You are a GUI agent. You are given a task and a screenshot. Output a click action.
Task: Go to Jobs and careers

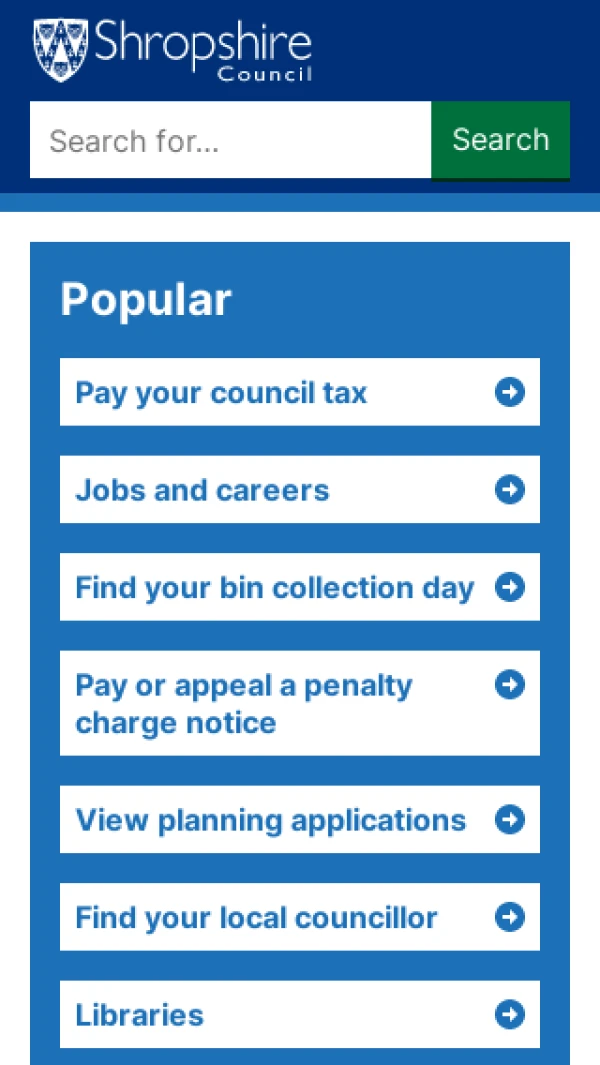click(x=299, y=490)
